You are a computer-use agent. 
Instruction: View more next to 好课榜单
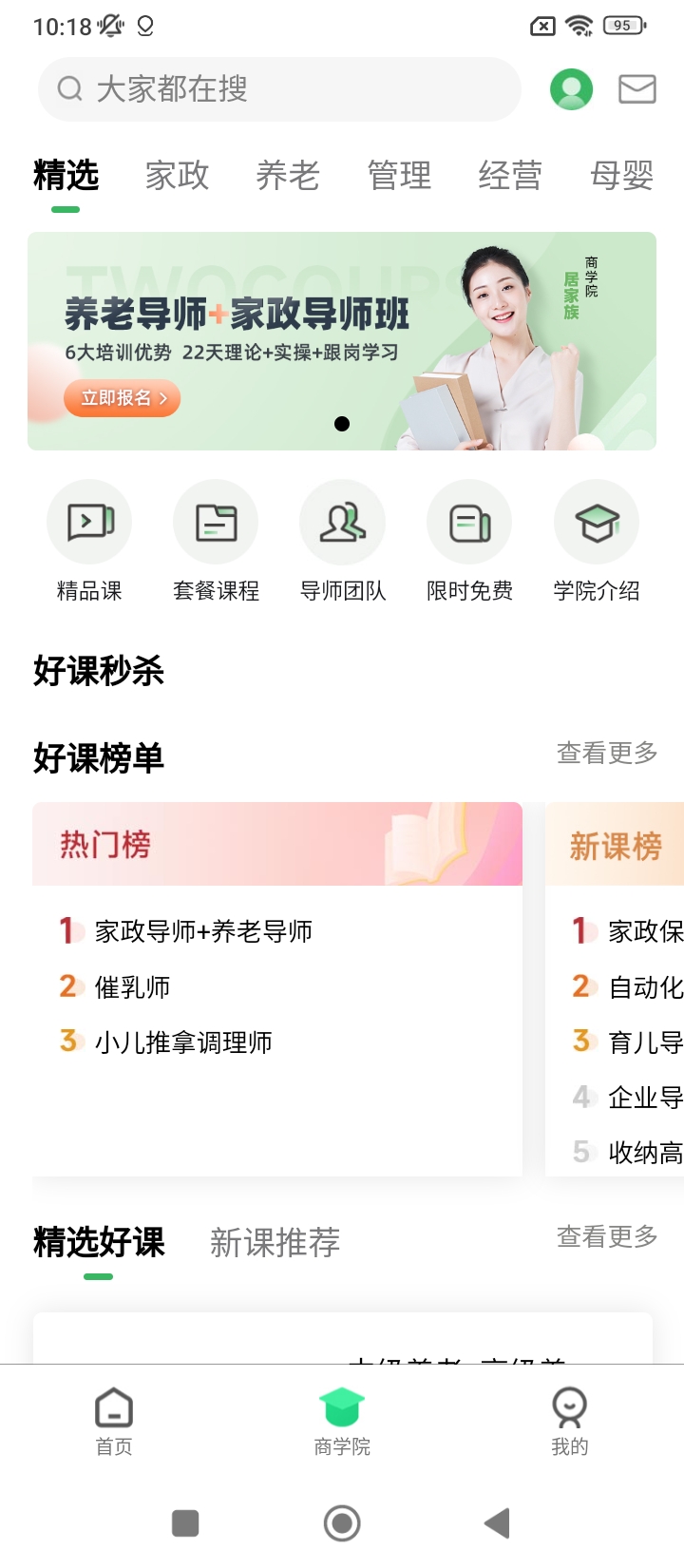[607, 754]
